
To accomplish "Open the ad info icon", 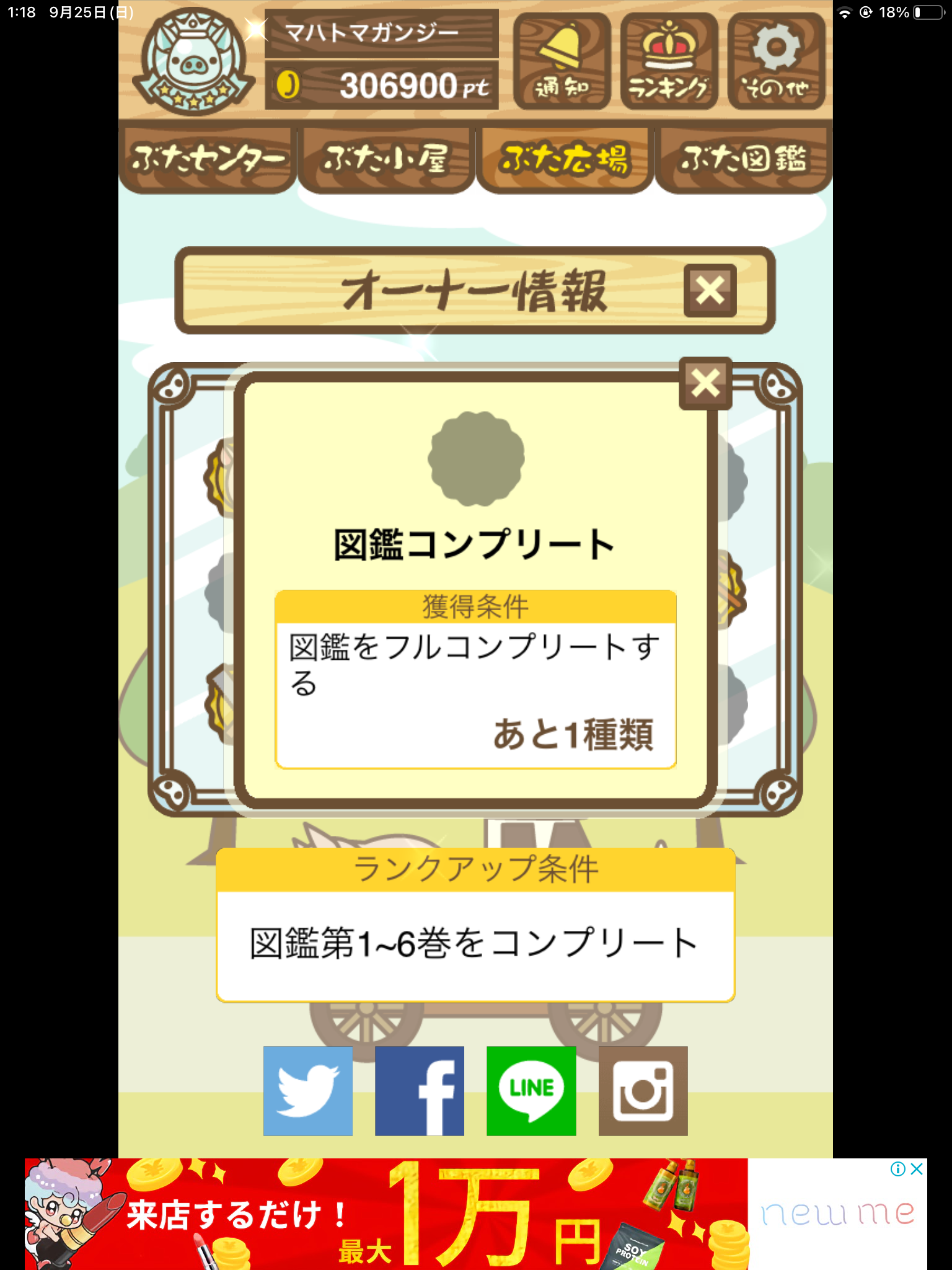I will click(897, 1169).
